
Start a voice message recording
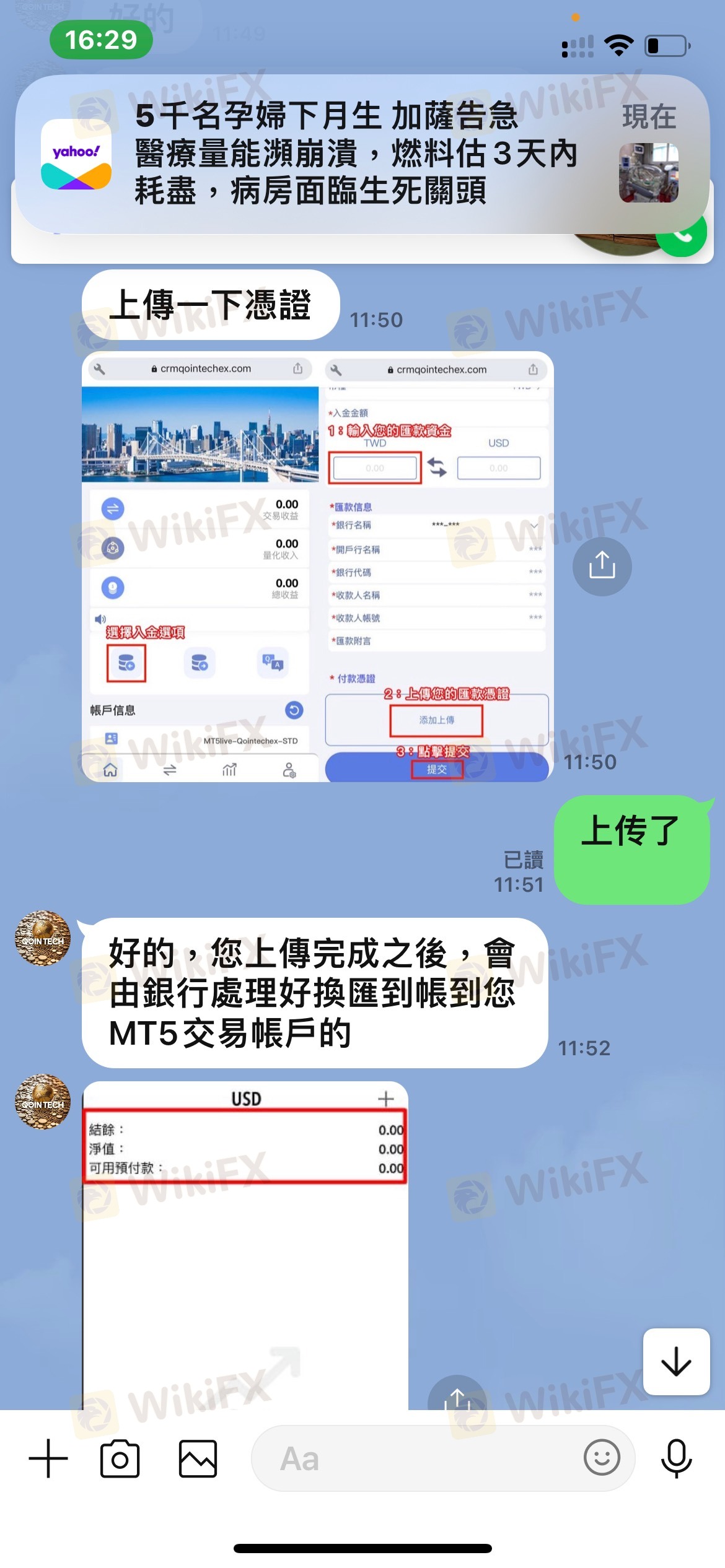coord(676,1458)
